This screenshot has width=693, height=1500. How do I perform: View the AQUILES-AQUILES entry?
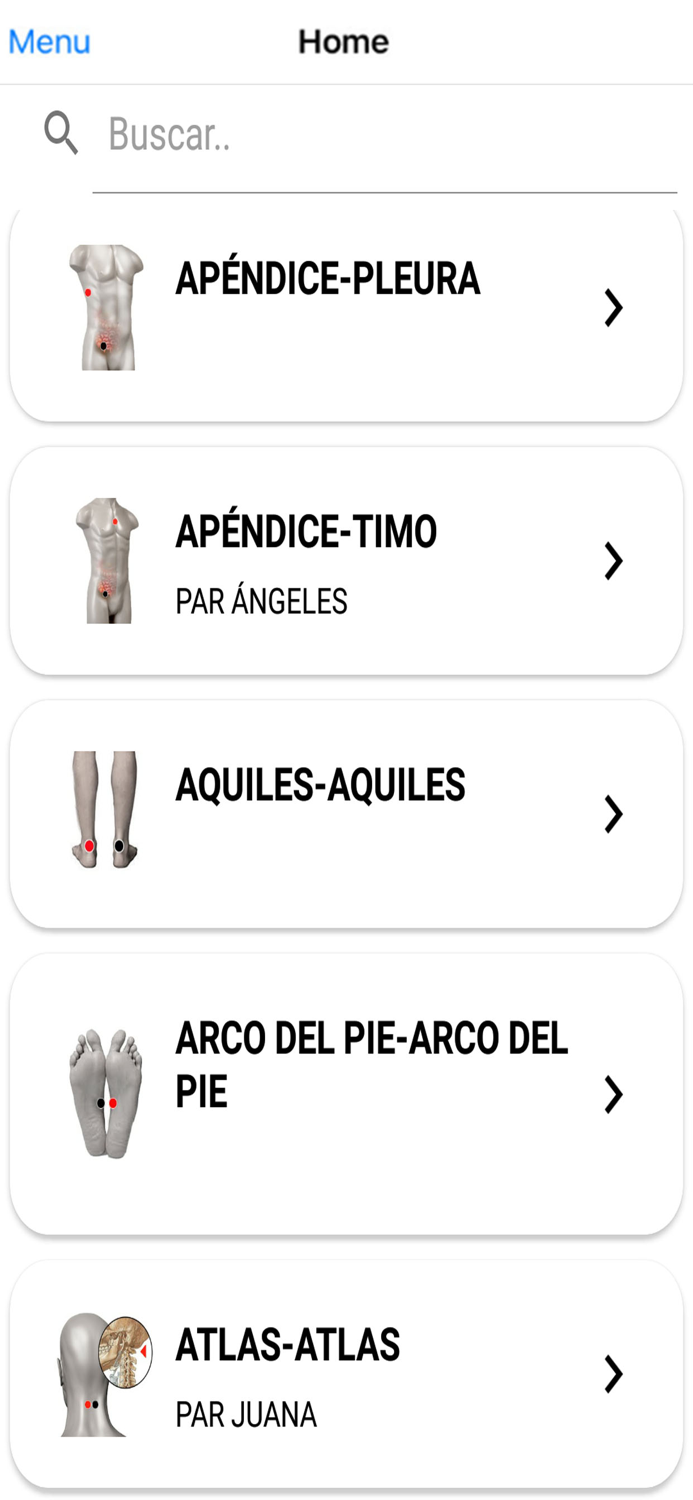click(x=346, y=813)
